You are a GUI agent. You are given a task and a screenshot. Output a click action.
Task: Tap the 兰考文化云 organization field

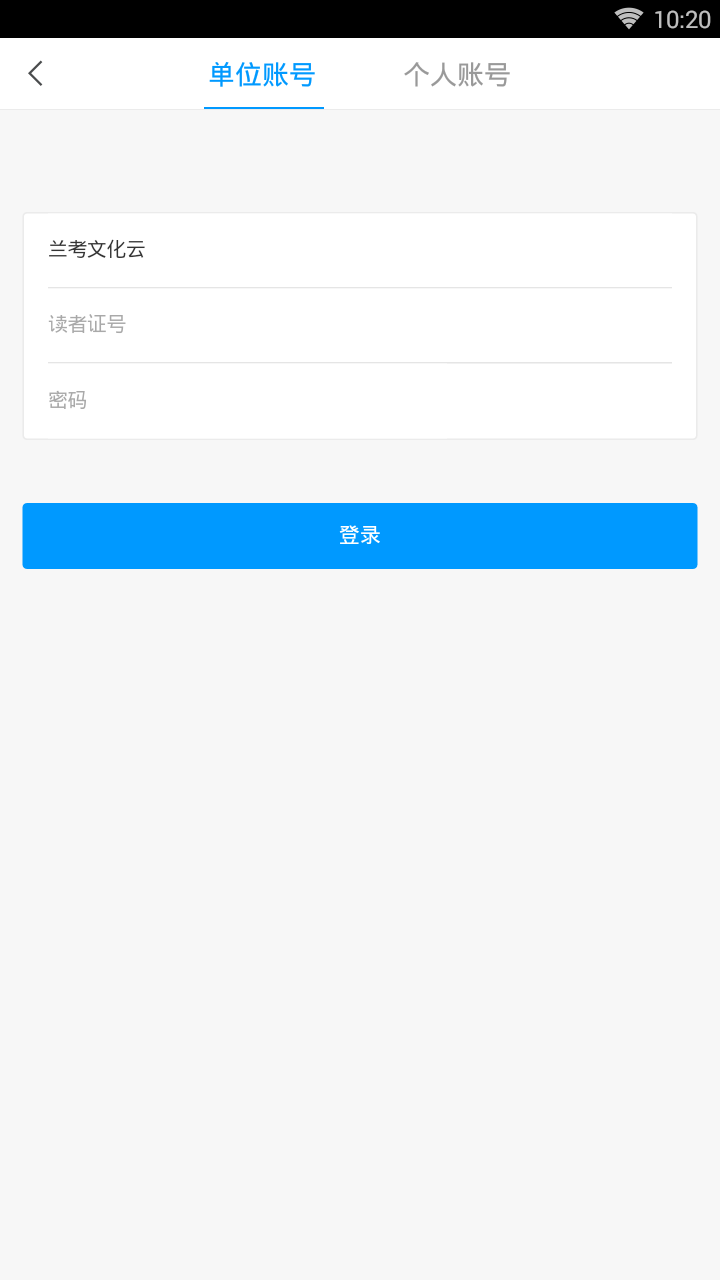[360, 250]
